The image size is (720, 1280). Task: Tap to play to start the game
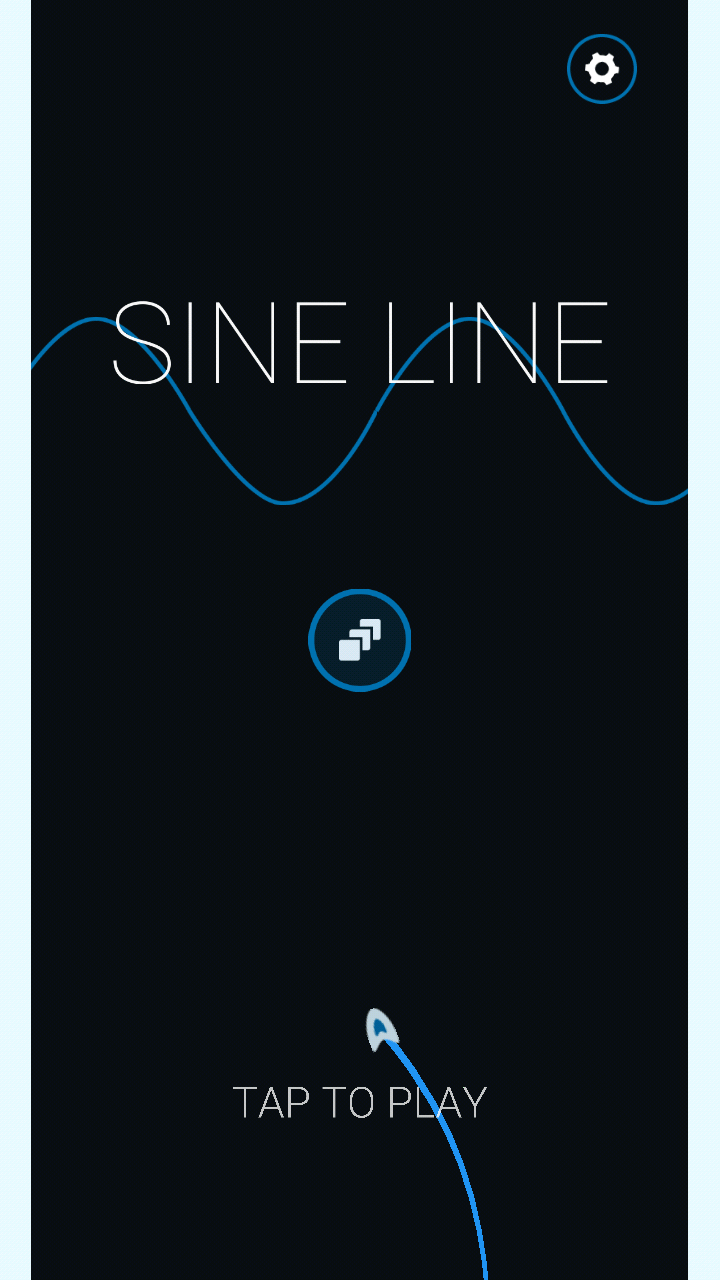(360, 1102)
